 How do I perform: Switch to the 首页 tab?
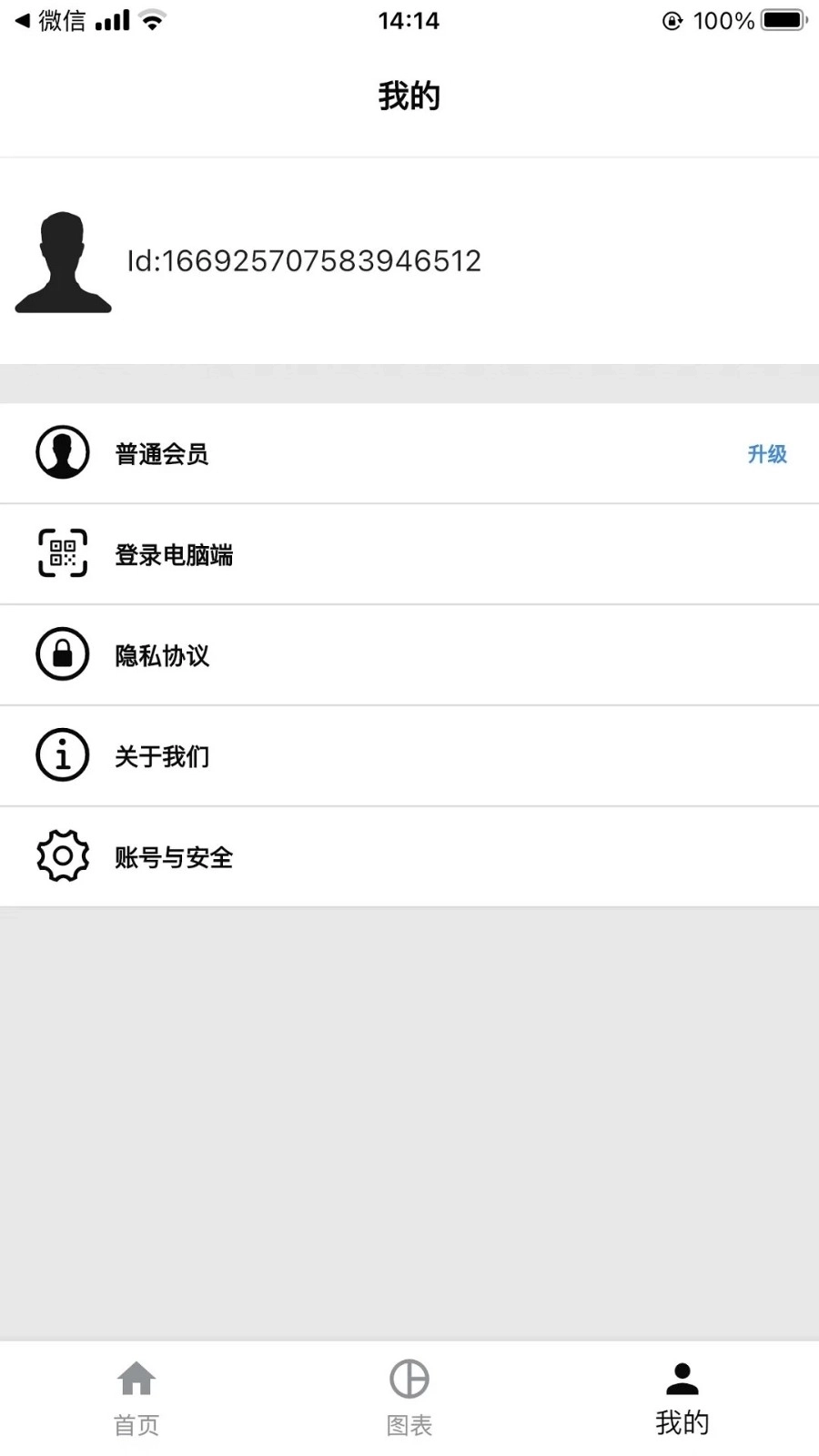[x=136, y=1397]
